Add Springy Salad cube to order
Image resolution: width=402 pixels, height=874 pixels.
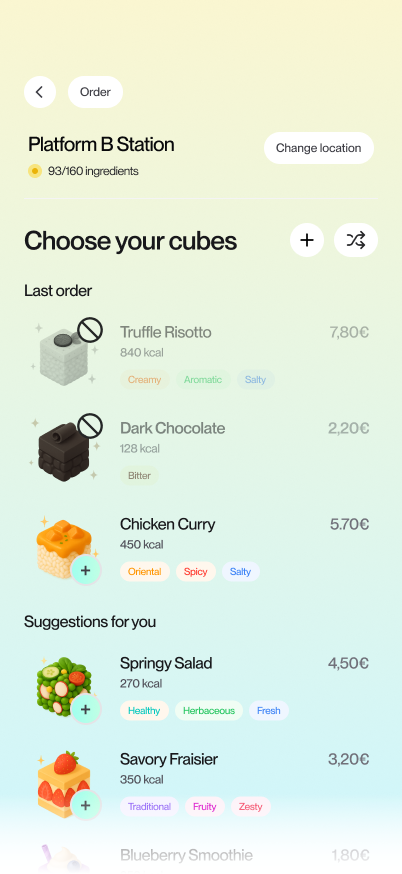coord(85,710)
